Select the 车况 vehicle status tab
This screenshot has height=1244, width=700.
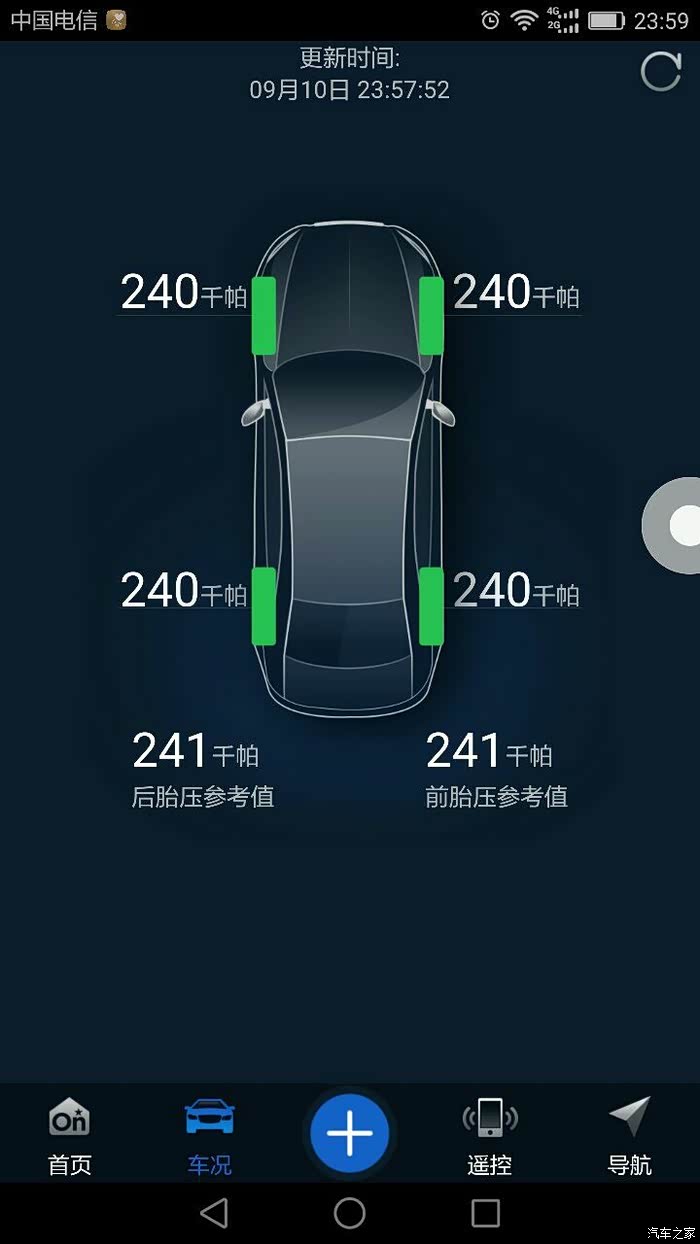click(210, 1135)
